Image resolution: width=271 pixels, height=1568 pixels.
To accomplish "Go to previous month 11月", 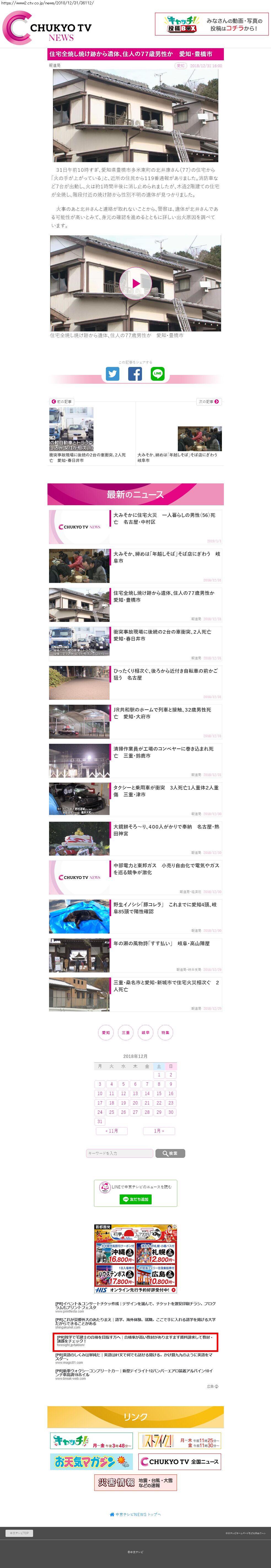I will 112,1131.
